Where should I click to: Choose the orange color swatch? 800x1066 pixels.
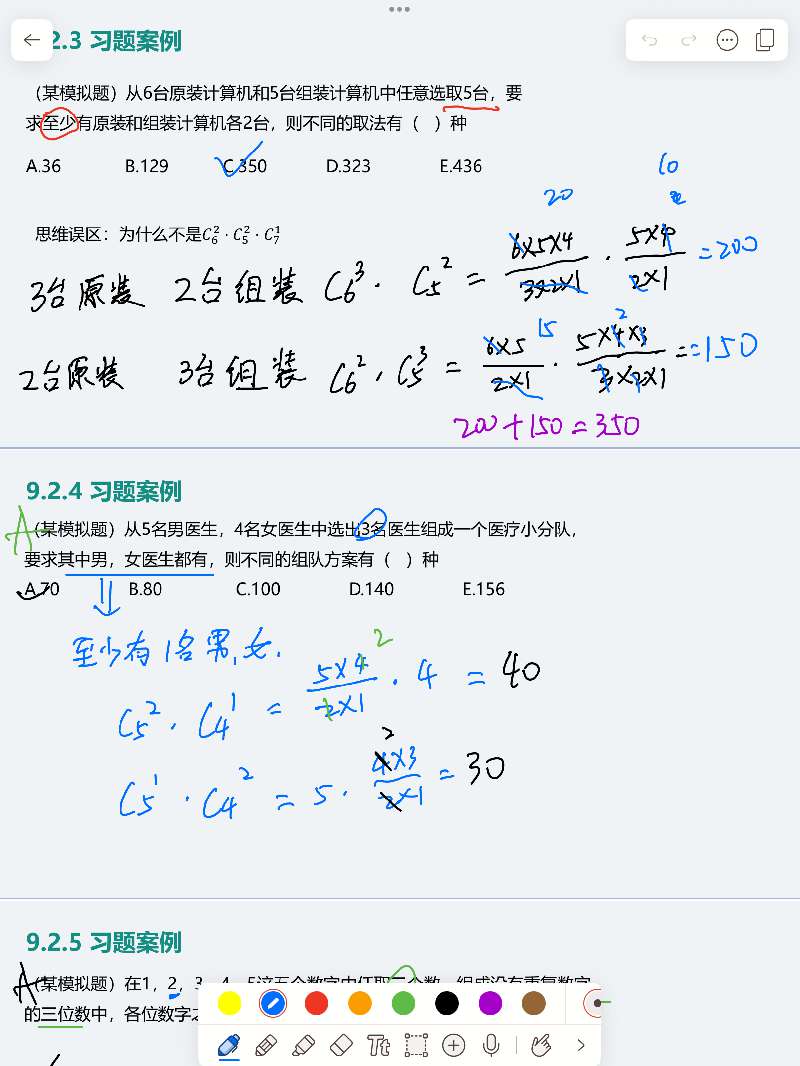pyautogui.click(x=360, y=1002)
